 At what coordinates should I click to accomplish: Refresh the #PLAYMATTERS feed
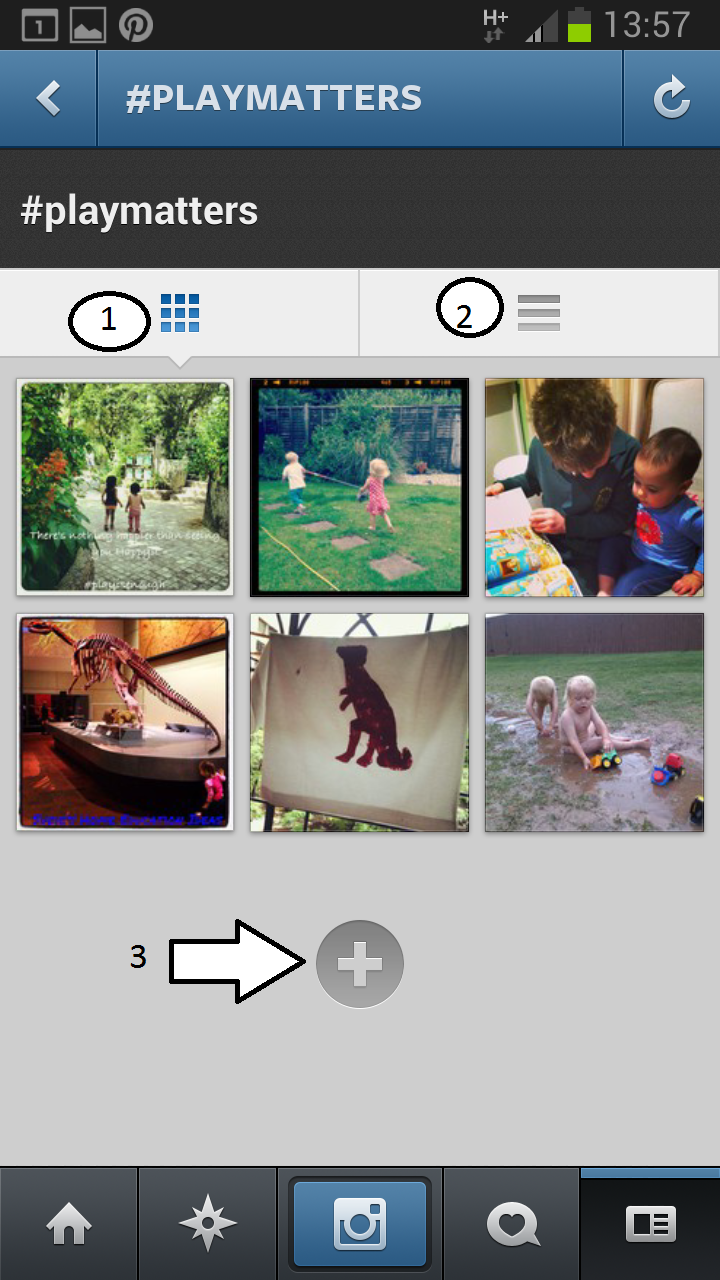coord(671,99)
